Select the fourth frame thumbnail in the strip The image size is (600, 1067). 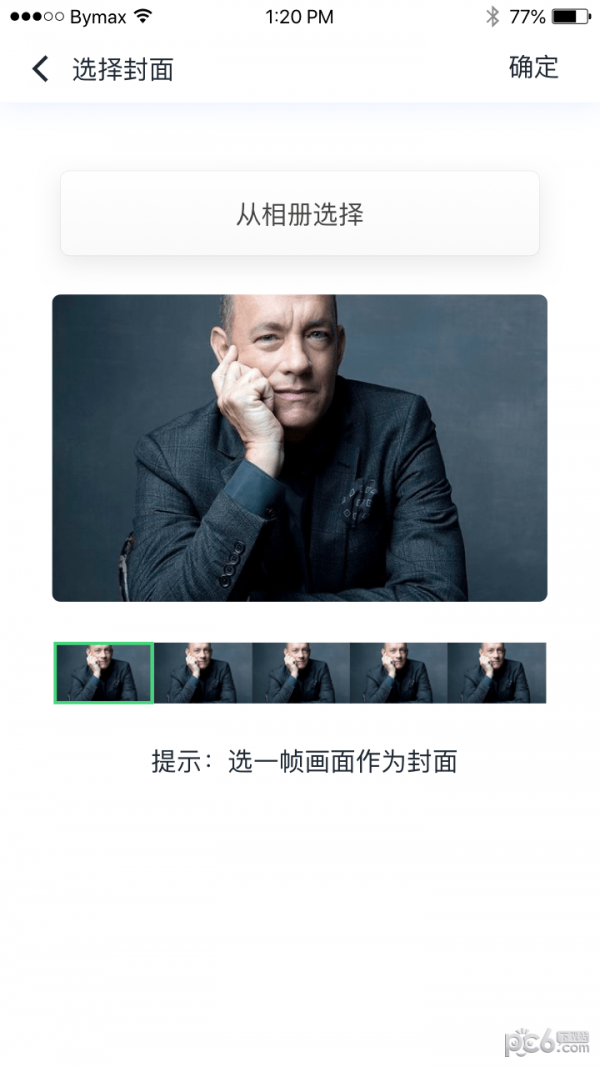point(398,673)
